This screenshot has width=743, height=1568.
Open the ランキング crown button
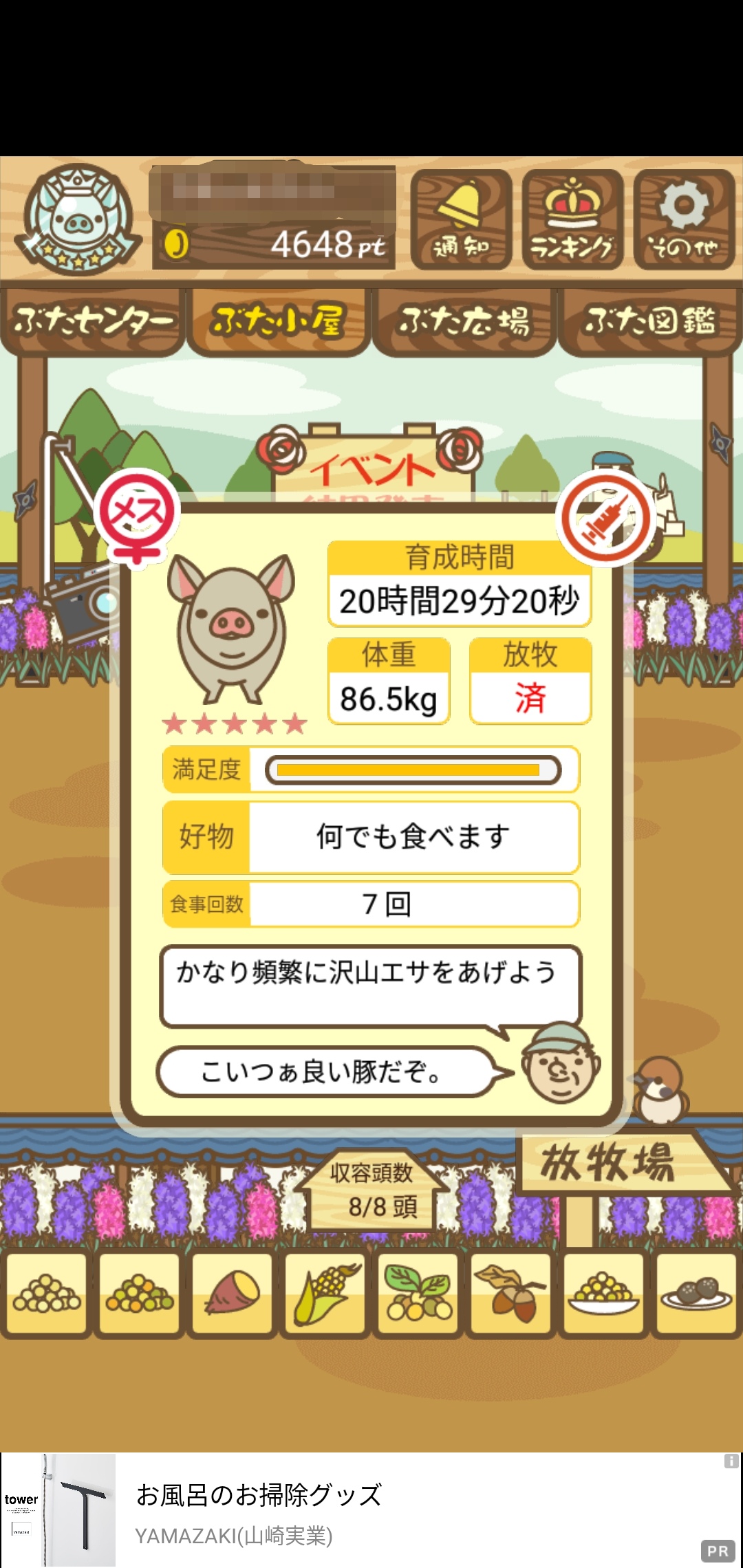coord(572,219)
